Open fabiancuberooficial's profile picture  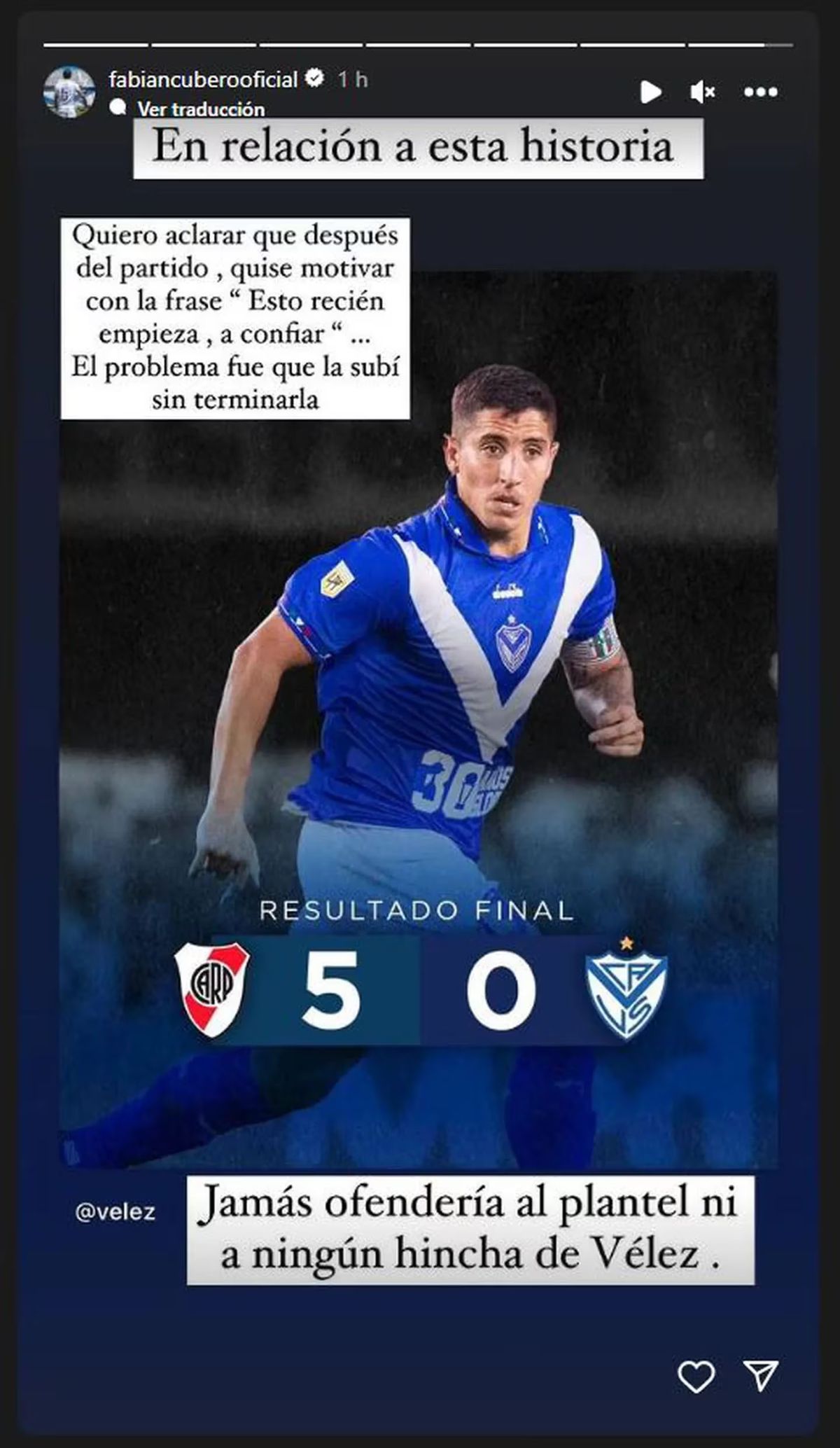[x=68, y=91]
